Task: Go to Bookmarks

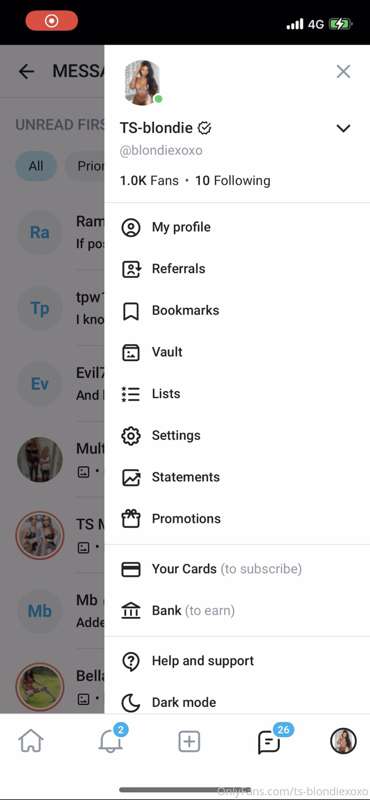Action: pos(237,311)
